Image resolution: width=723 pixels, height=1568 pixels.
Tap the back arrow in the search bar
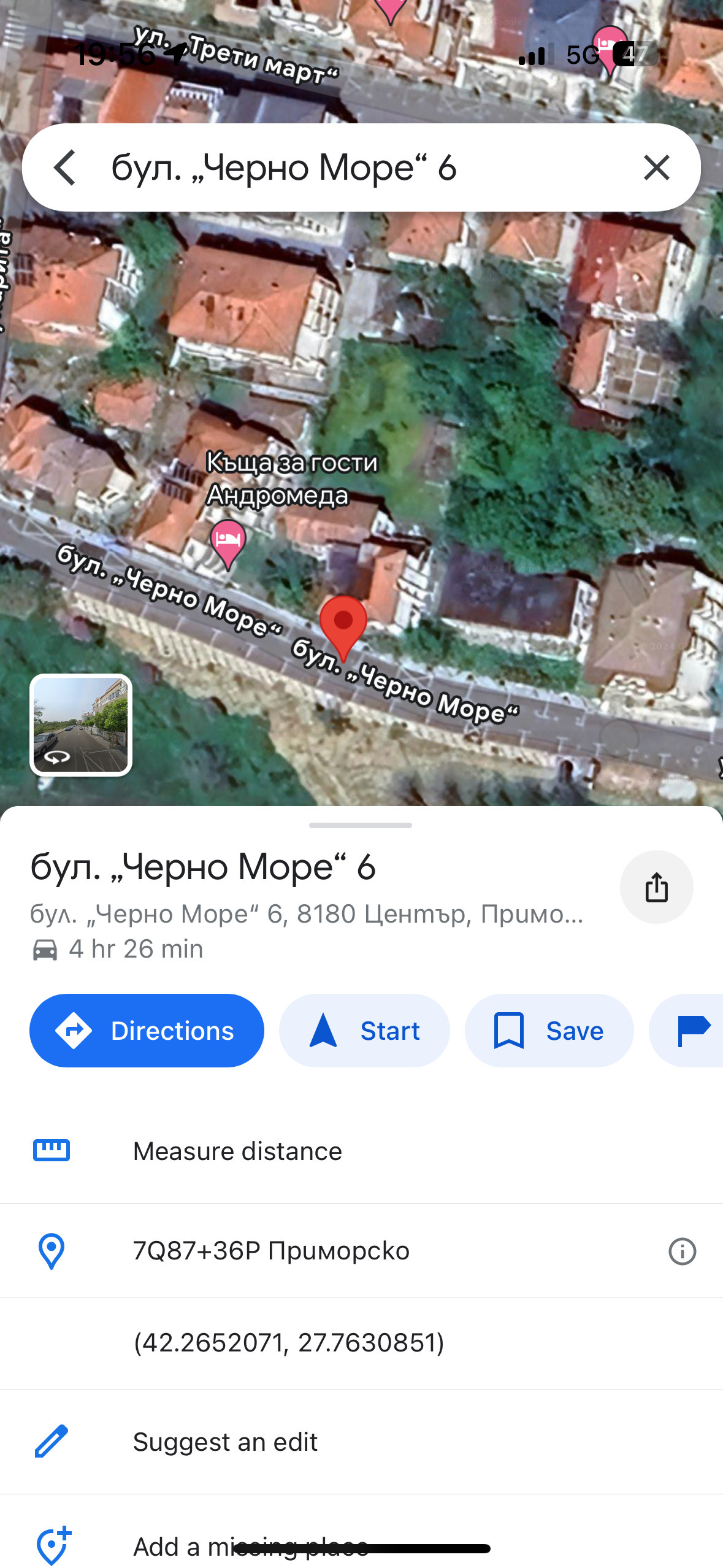pyautogui.click(x=65, y=168)
